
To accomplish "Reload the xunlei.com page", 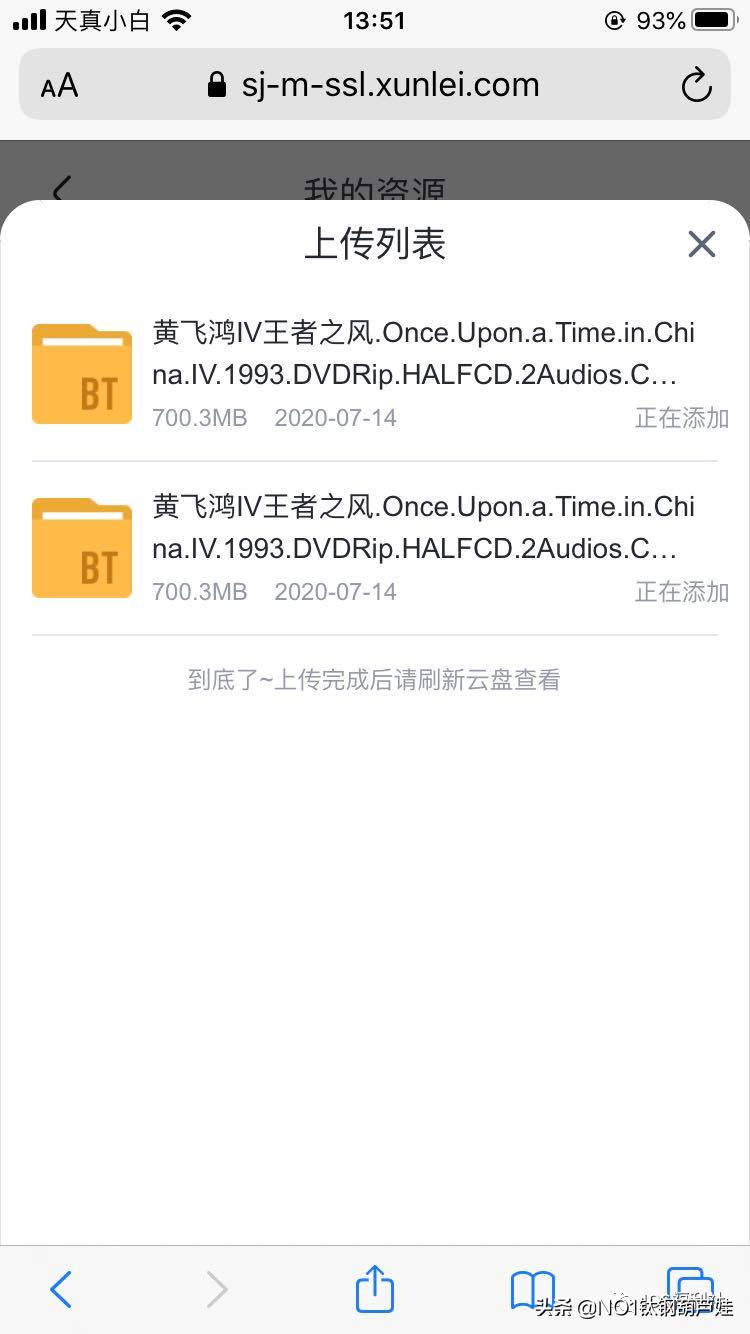I will click(696, 85).
